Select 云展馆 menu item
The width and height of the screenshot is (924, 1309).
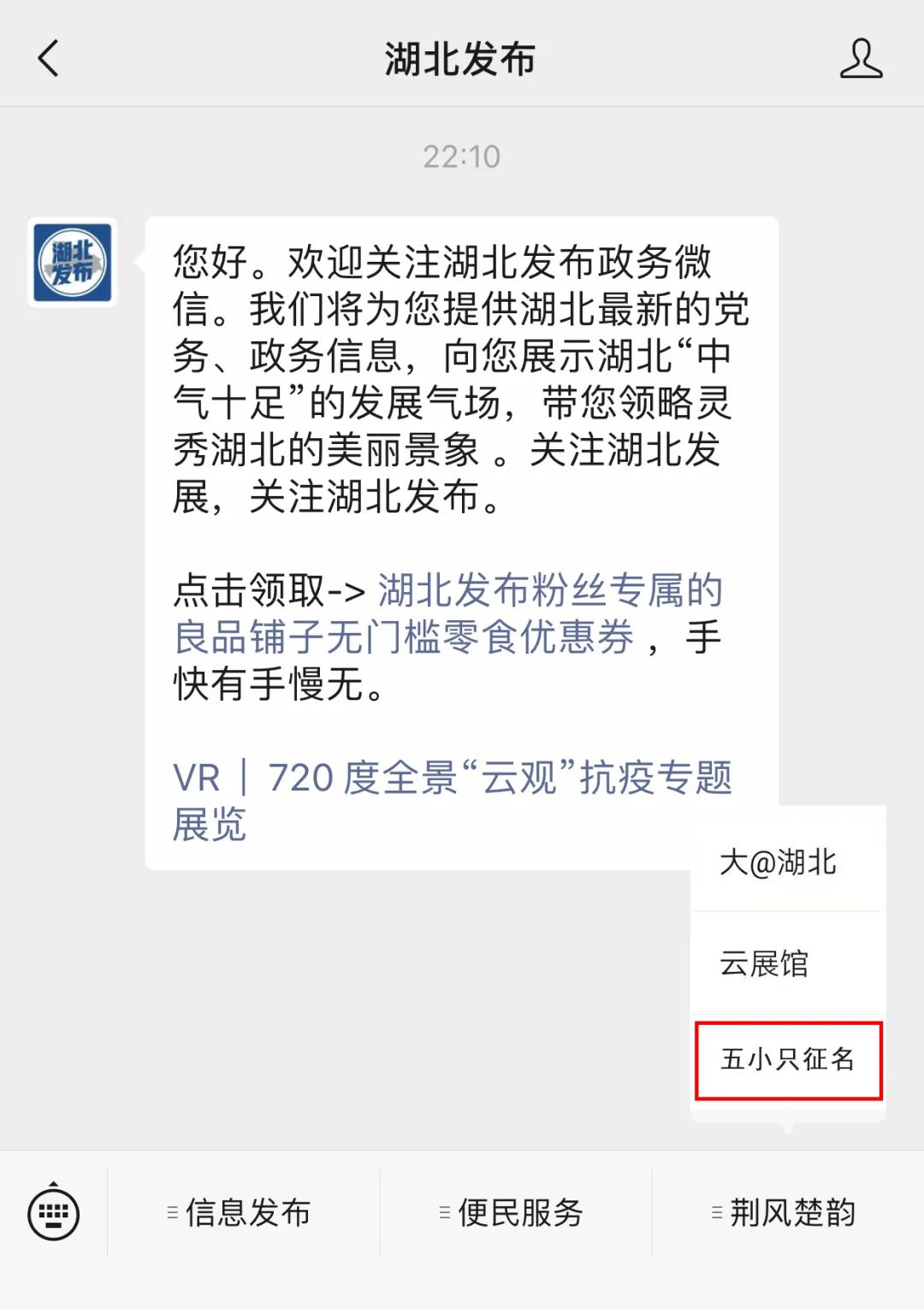(x=764, y=963)
